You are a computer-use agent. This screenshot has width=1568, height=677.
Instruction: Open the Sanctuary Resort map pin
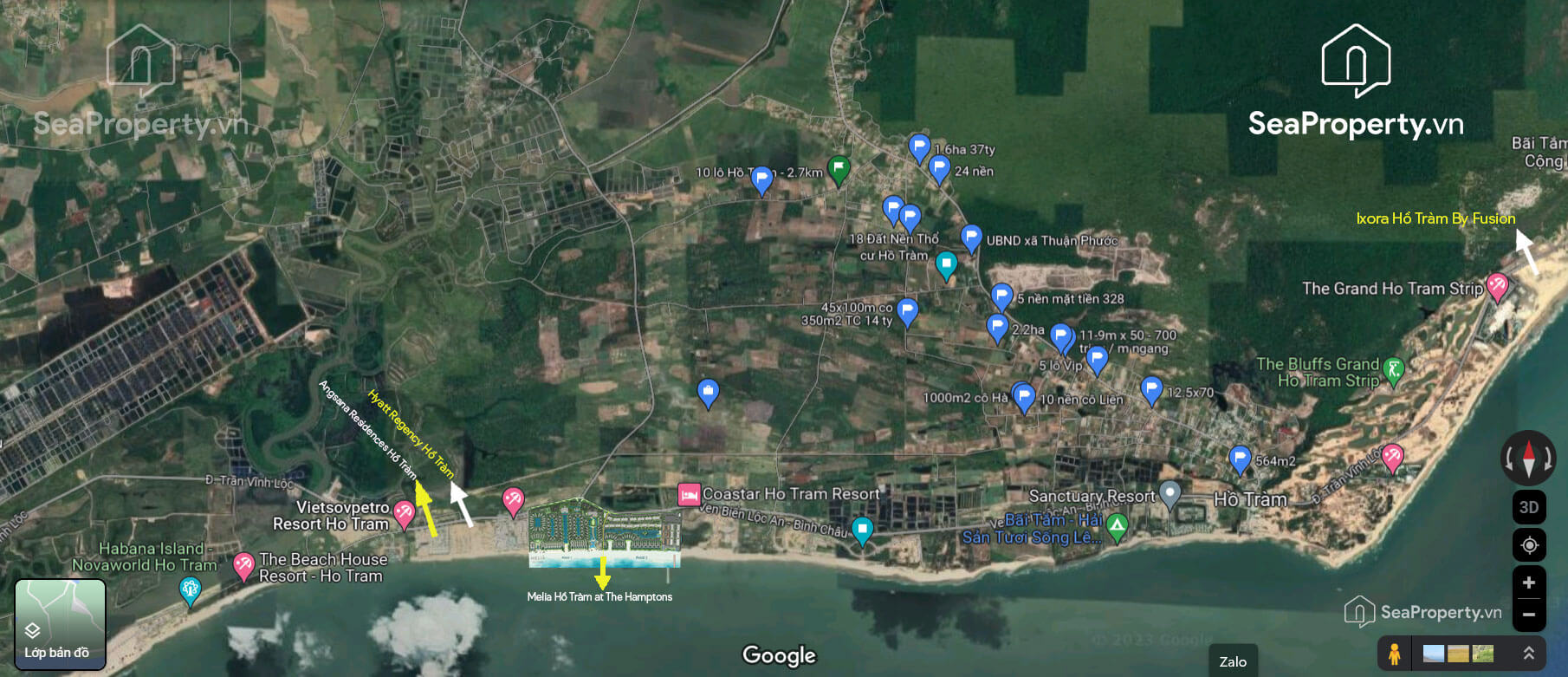[1170, 493]
